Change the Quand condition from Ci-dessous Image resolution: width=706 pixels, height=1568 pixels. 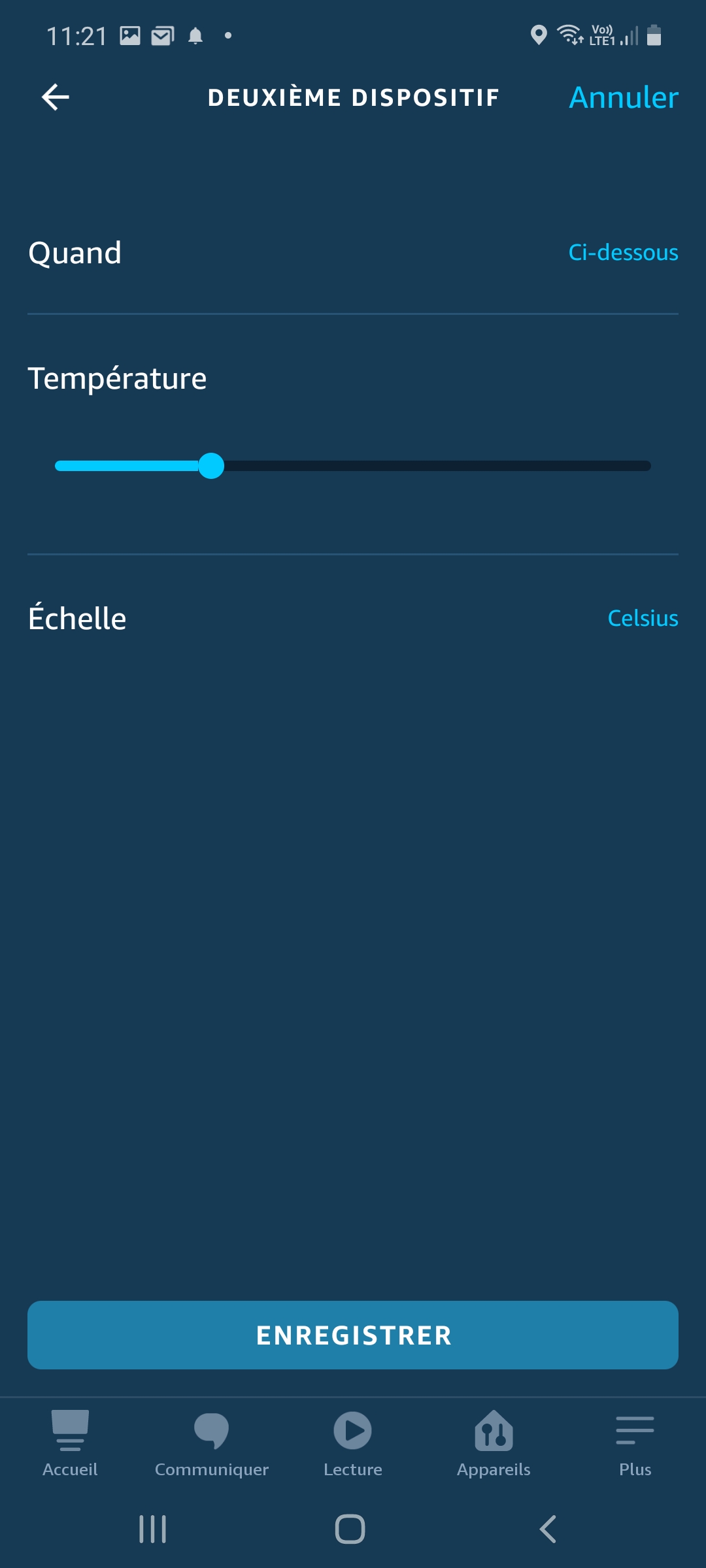pos(622,253)
